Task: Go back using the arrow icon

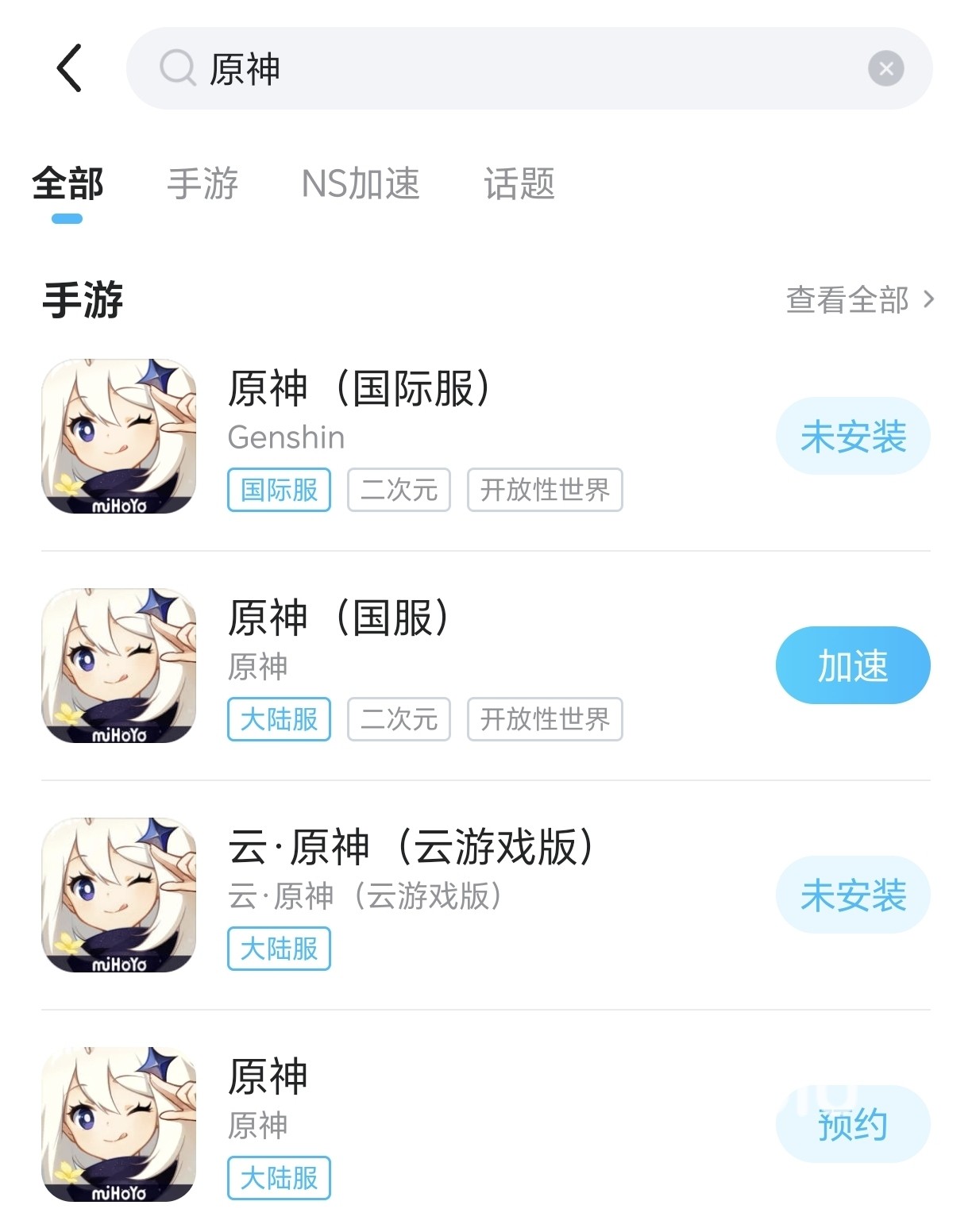Action: [70, 68]
